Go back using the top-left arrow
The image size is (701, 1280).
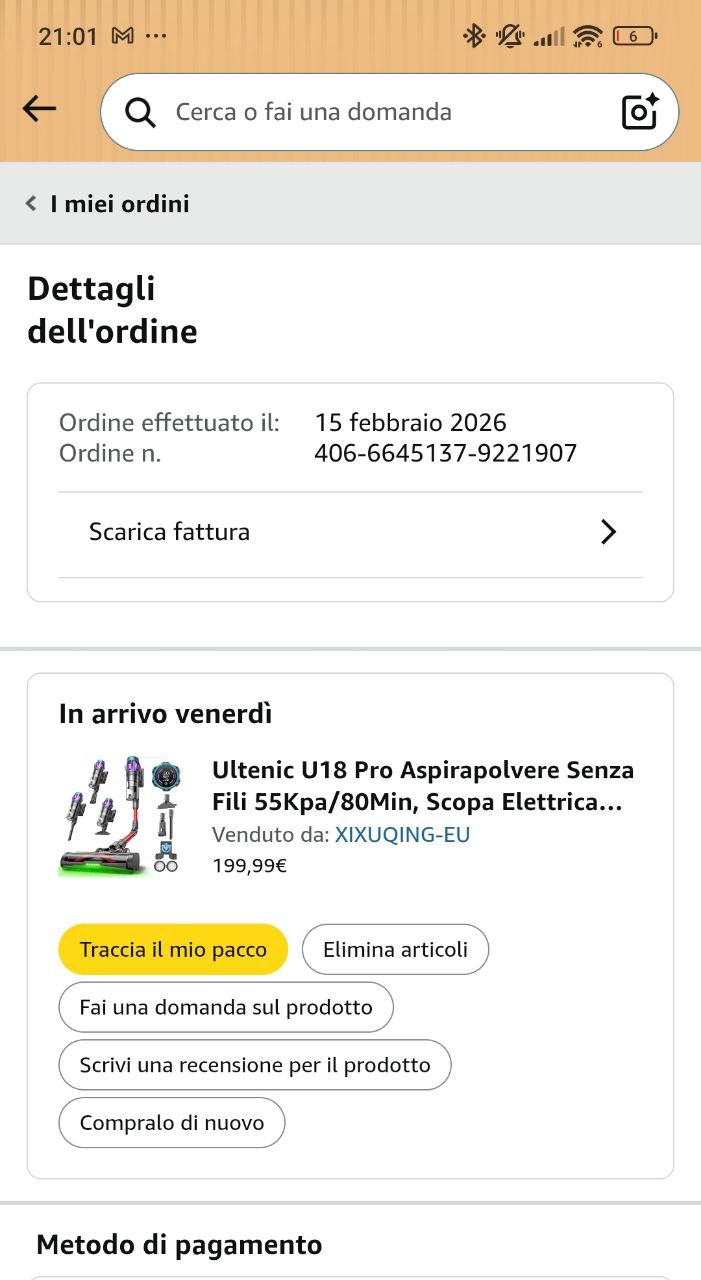point(40,110)
